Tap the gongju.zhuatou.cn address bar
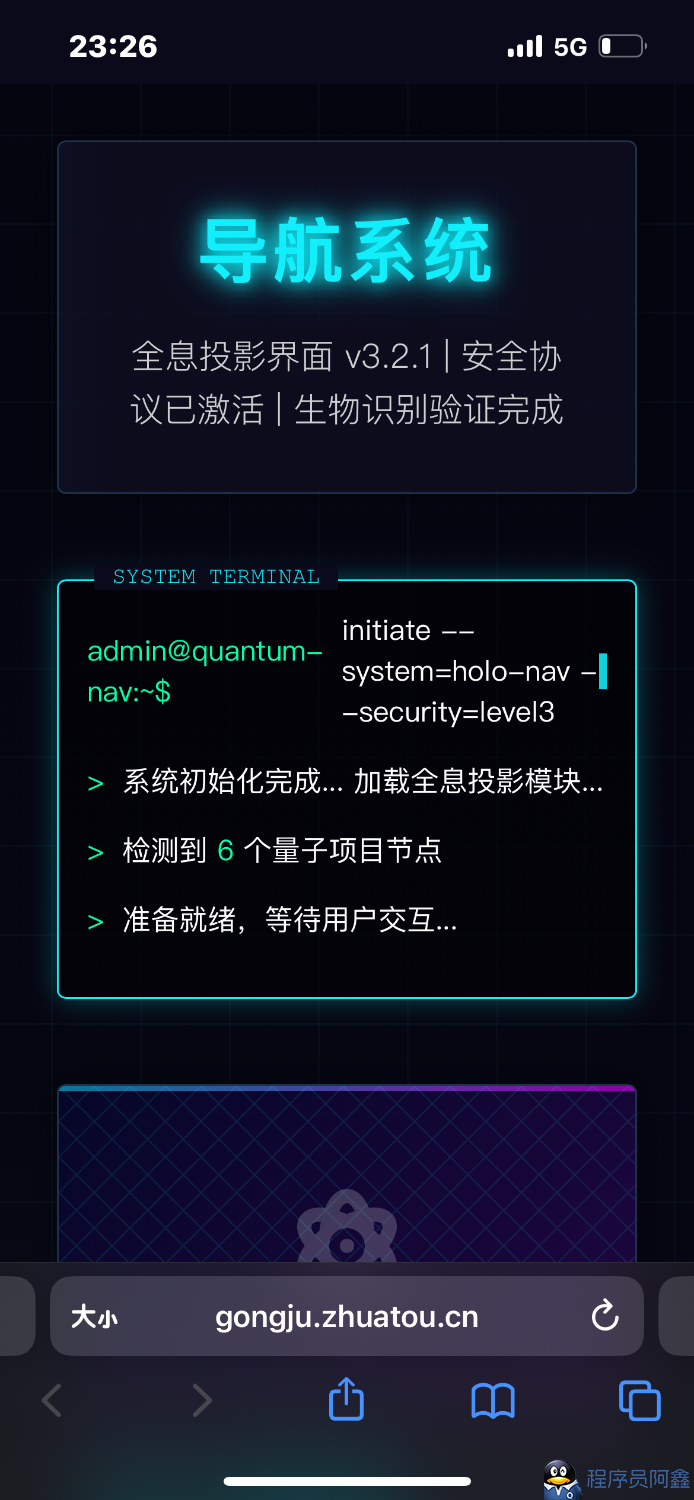 click(347, 1316)
